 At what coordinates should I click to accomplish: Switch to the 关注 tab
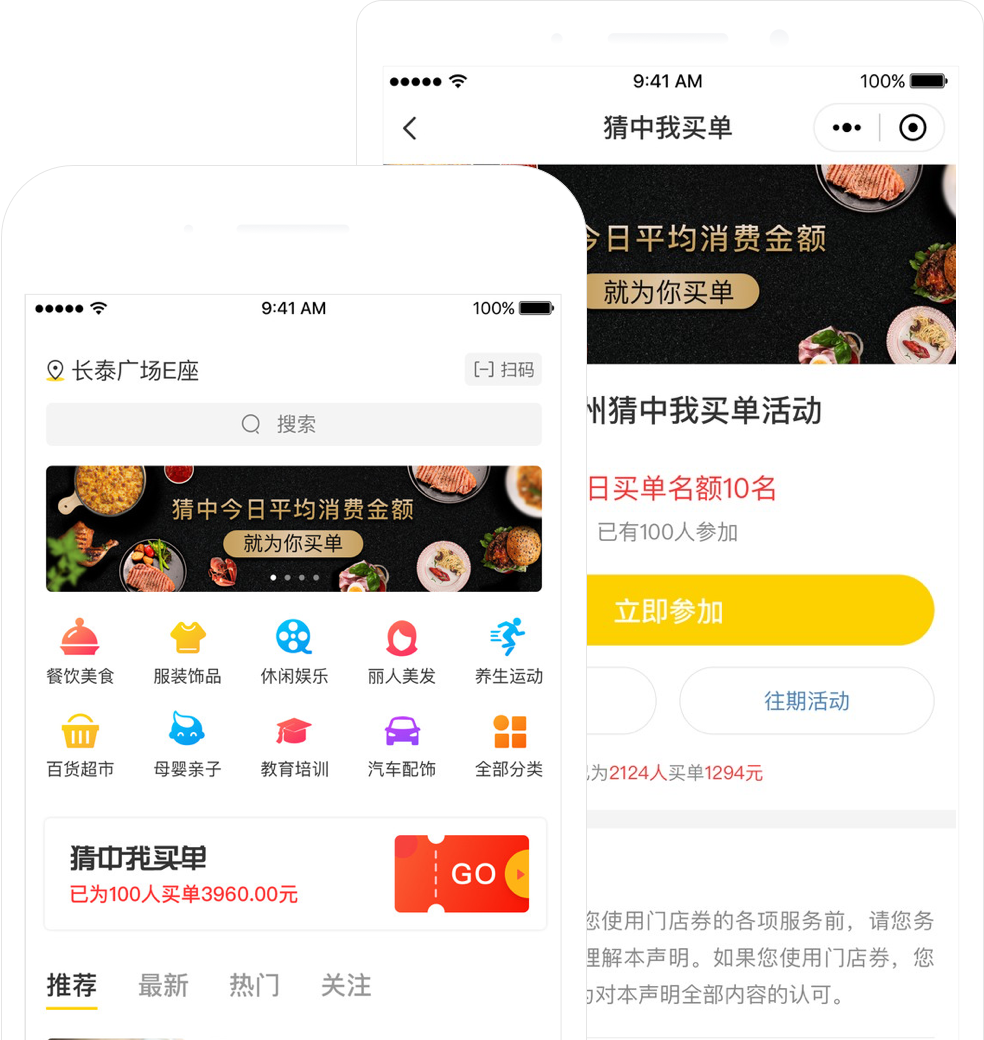pyautogui.click(x=346, y=985)
